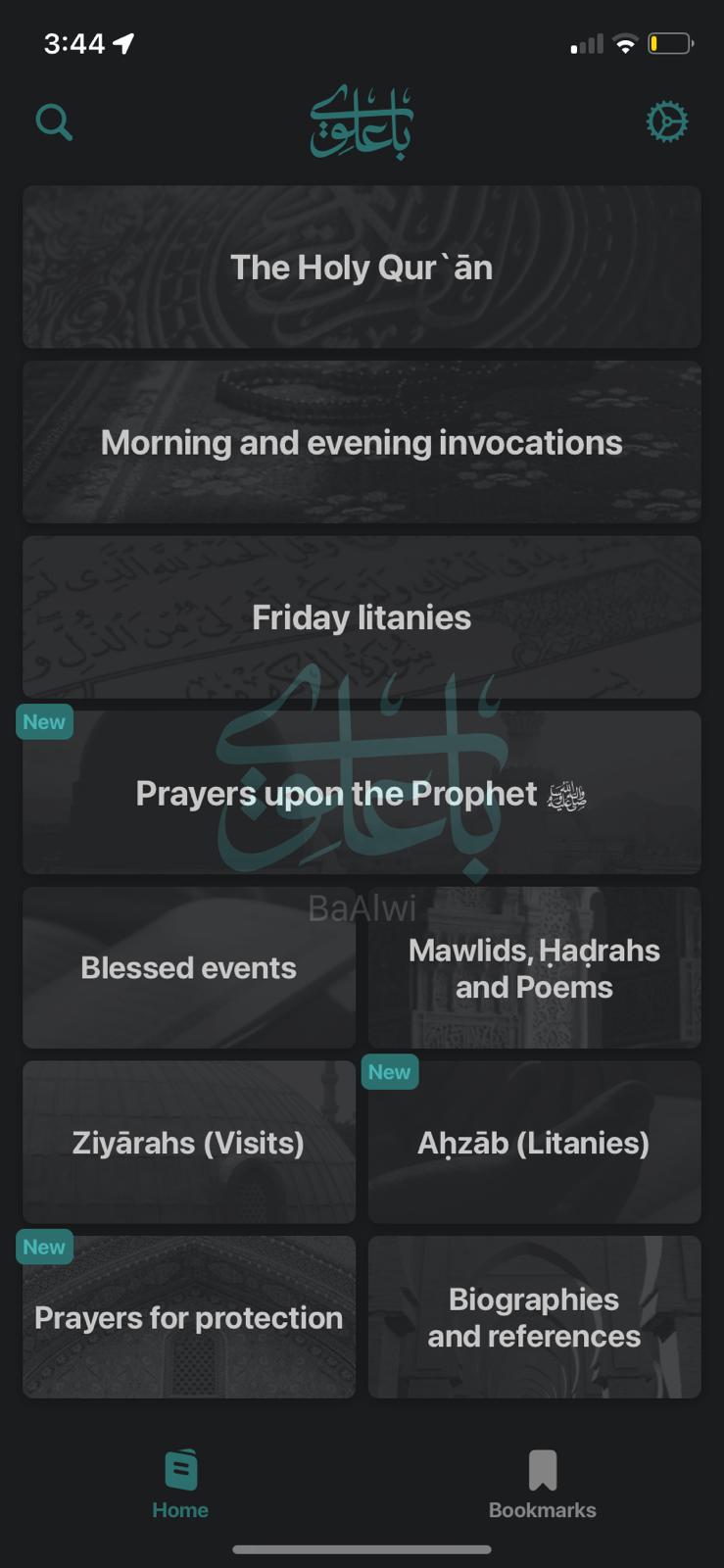Open Ziyārahs (Visits) tile

click(x=189, y=1142)
